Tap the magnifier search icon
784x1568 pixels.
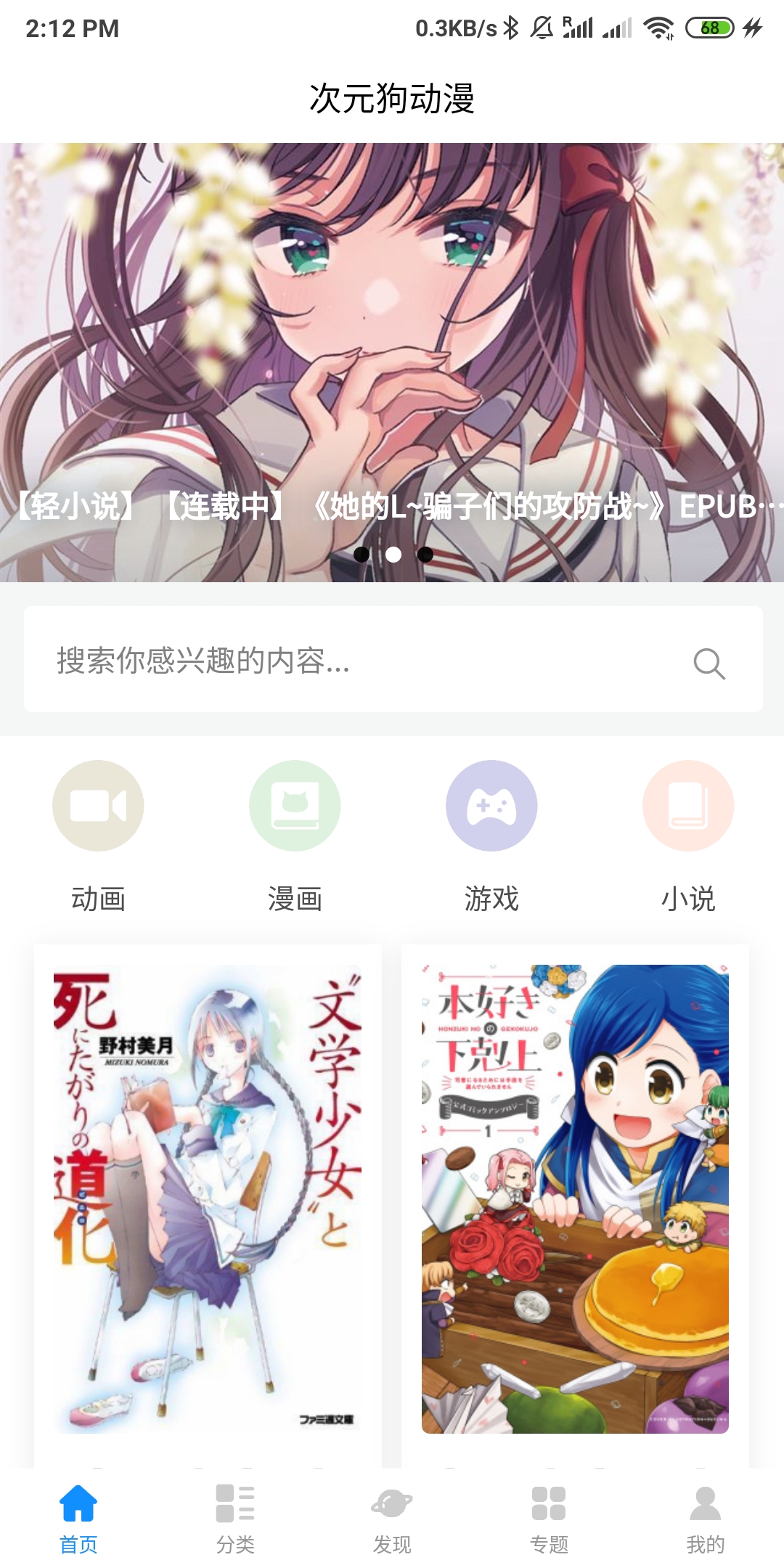(x=709, y=663)
